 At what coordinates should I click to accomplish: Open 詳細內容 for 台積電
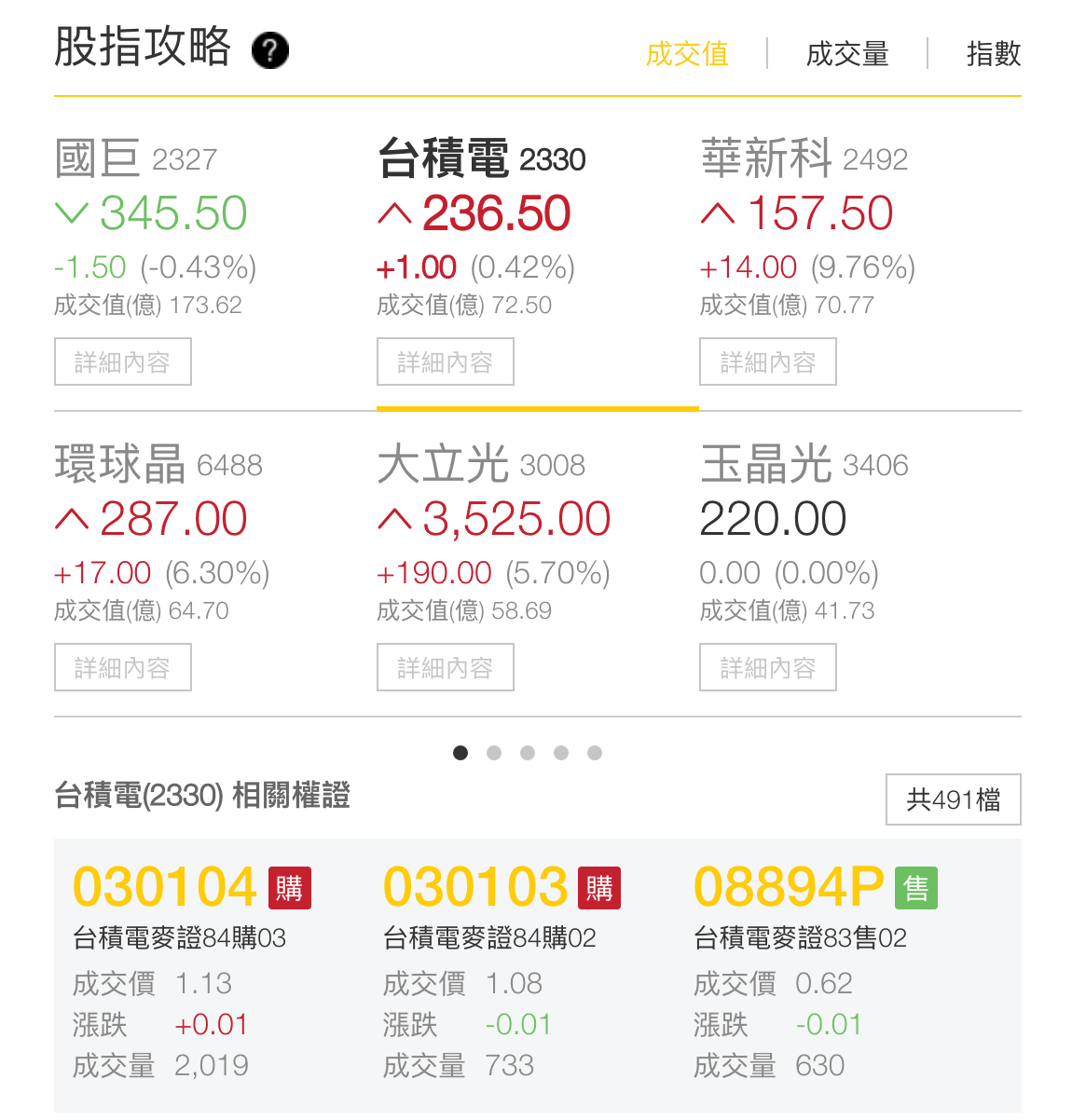(x=445, y=362)
